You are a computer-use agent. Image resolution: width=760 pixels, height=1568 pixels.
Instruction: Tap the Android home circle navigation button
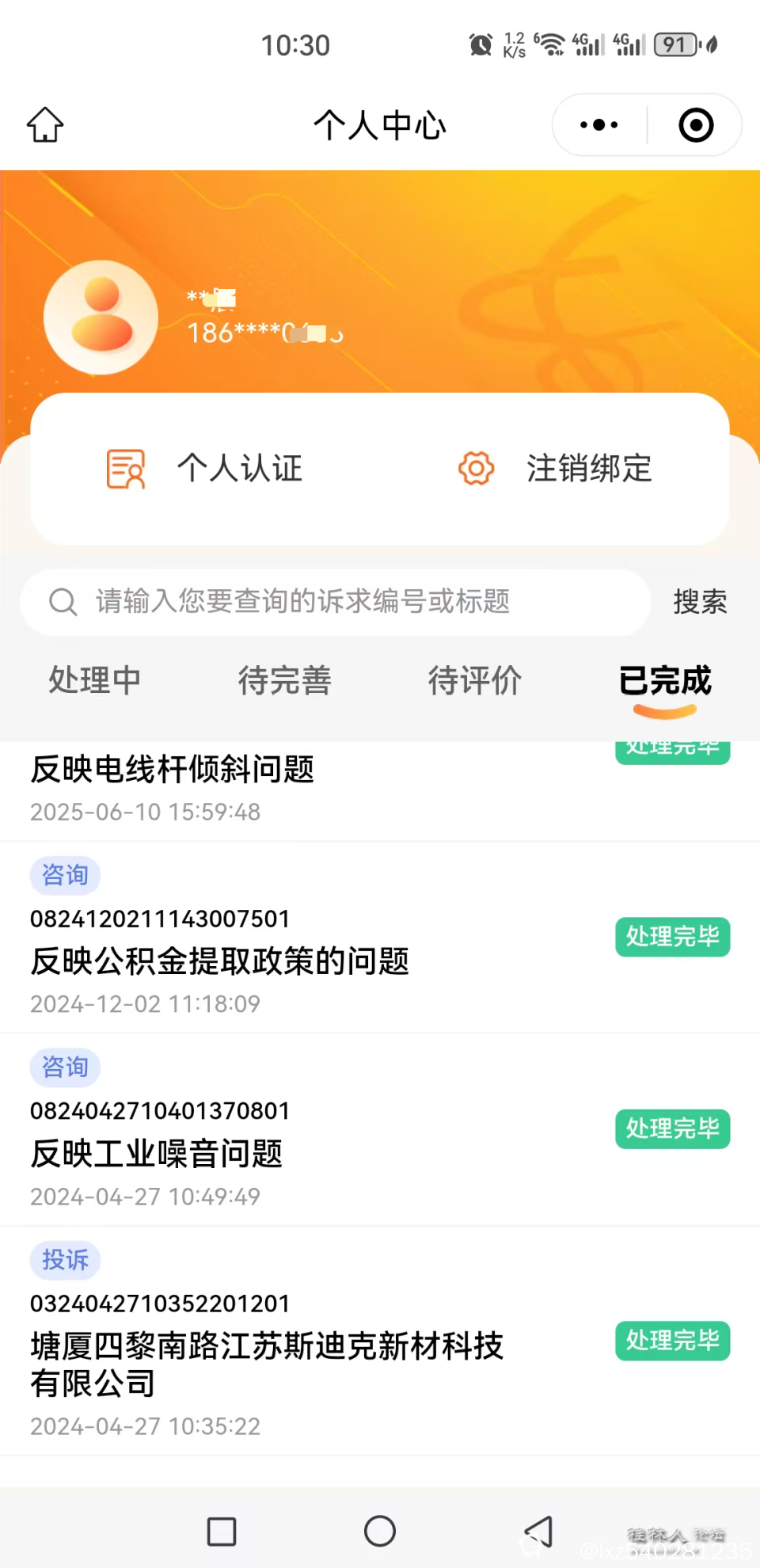pyautogui.click(x=380, y=1531)
